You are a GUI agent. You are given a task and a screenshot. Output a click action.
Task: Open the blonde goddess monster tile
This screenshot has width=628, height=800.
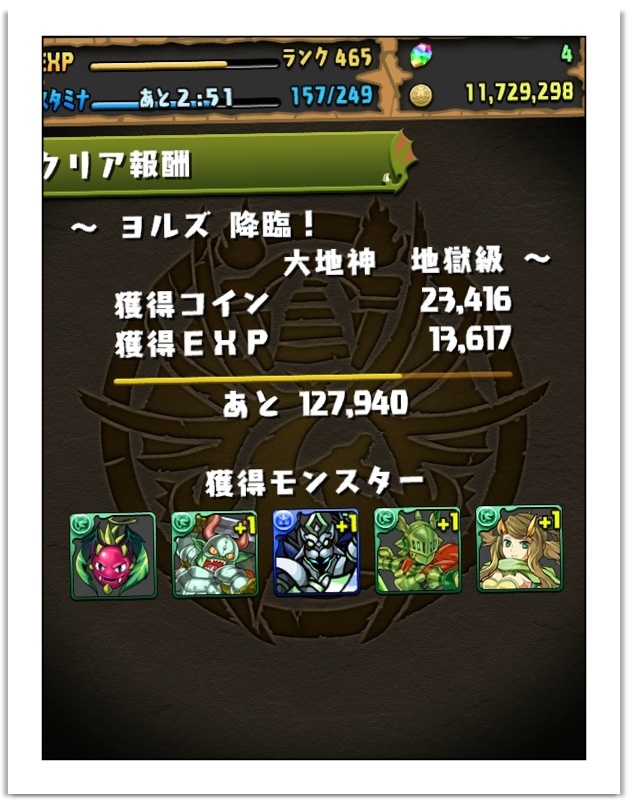pyautogui.click(x=519, y=549)
